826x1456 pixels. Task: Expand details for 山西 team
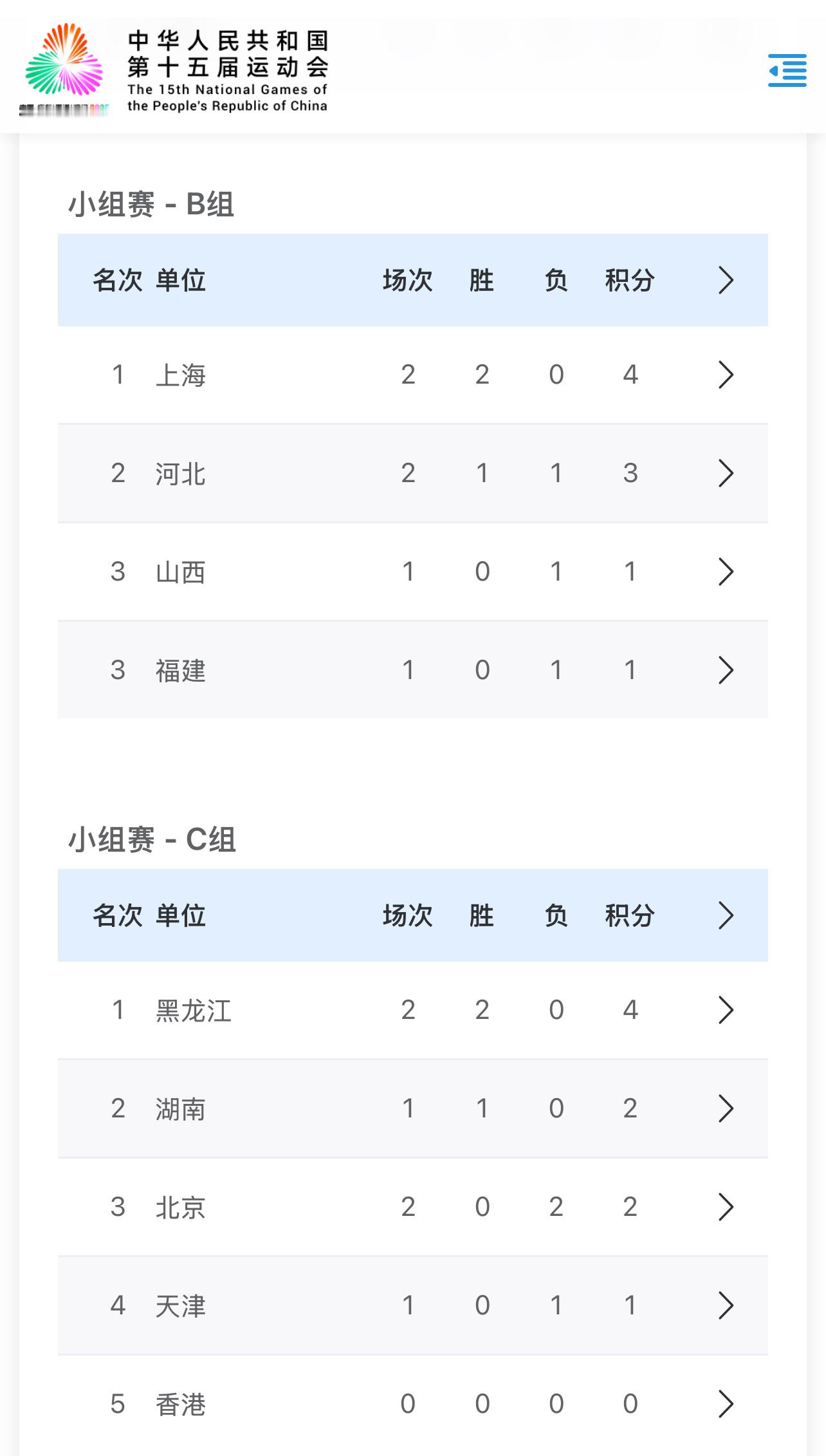click(726, 571)
